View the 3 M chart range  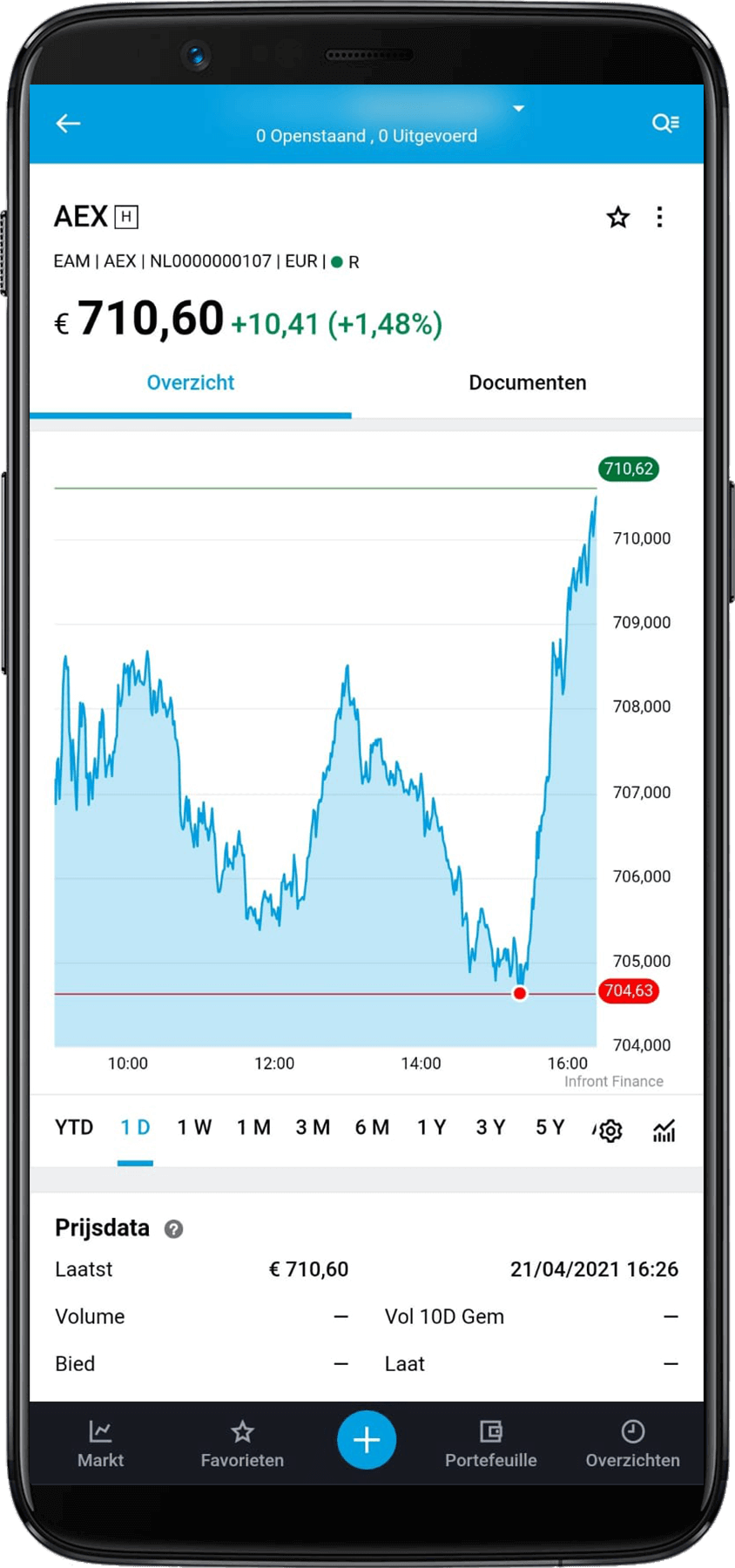pos(313,1127)
